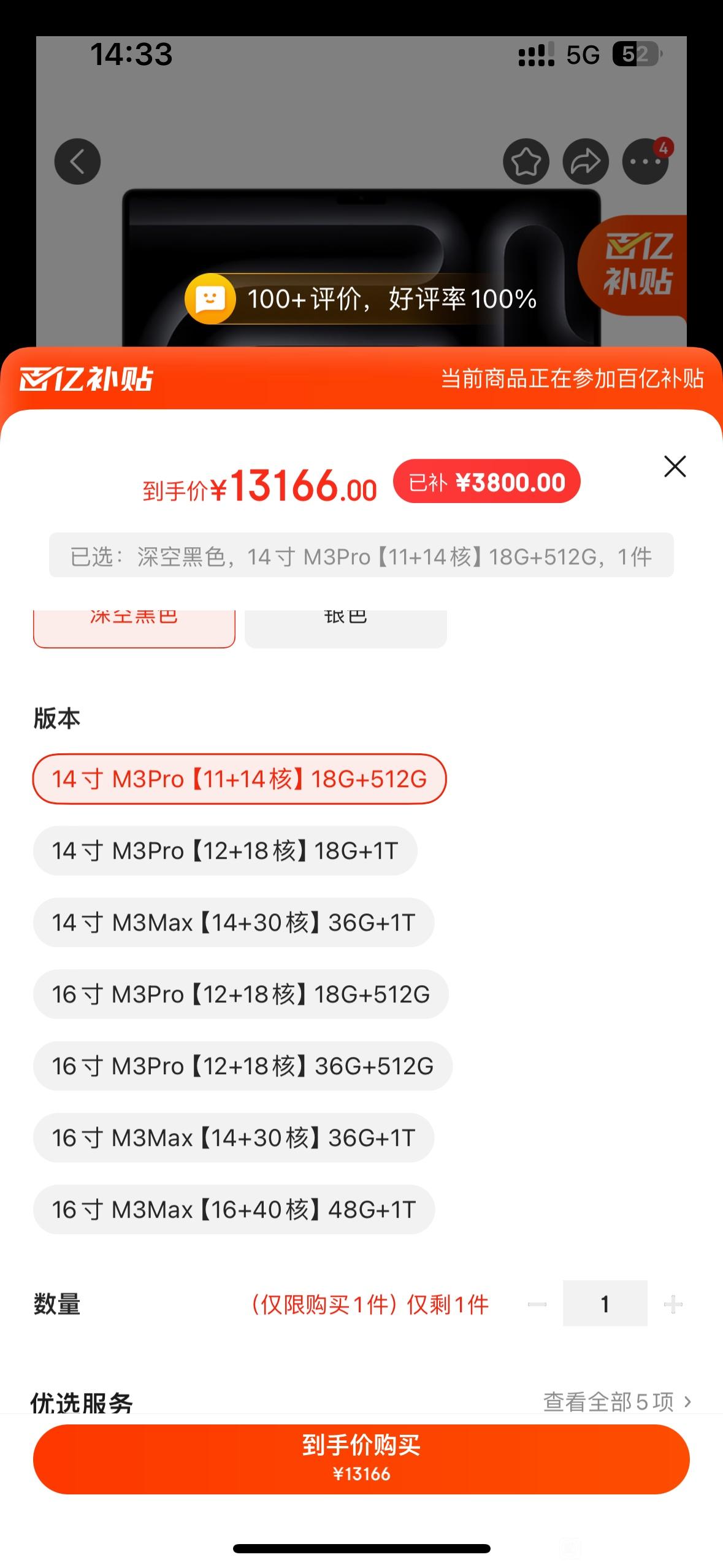Open the 100+评价 reviews banner
The height and width of the screenshot is (1568, 723).
click(x=361, y=299)
